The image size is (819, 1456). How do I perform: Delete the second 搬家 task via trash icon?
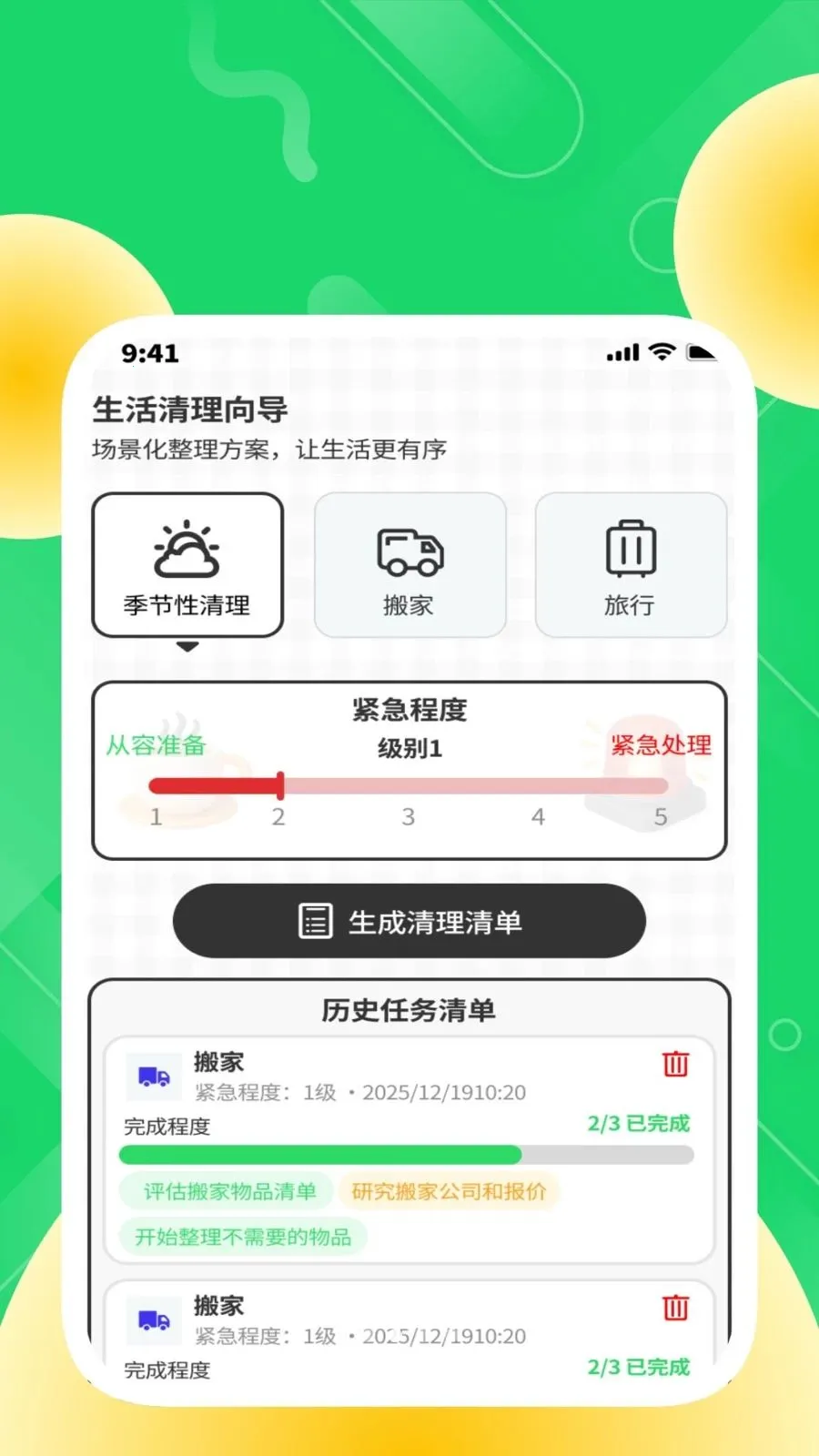point(674,1308)
